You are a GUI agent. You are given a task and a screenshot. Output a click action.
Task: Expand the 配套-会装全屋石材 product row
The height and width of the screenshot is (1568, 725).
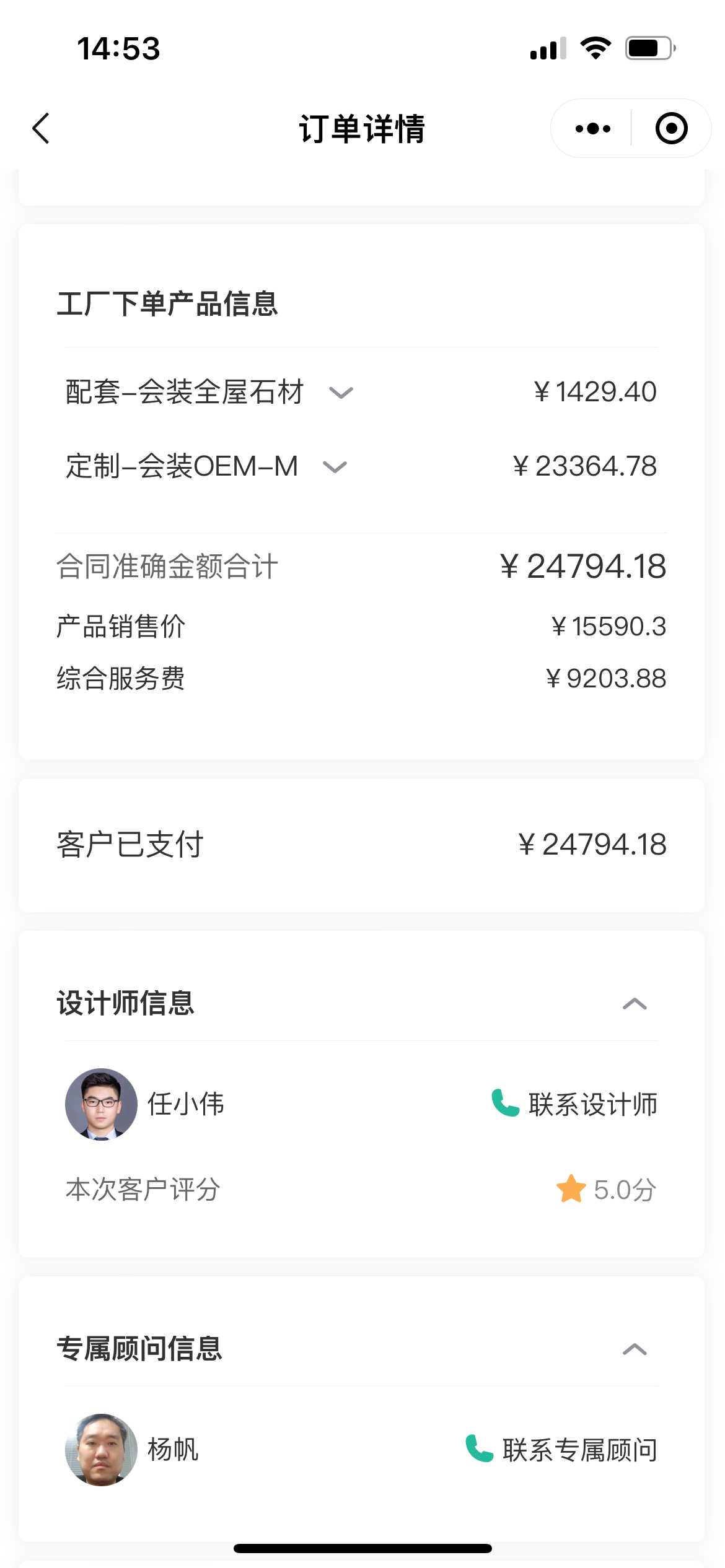coord(341,393)
